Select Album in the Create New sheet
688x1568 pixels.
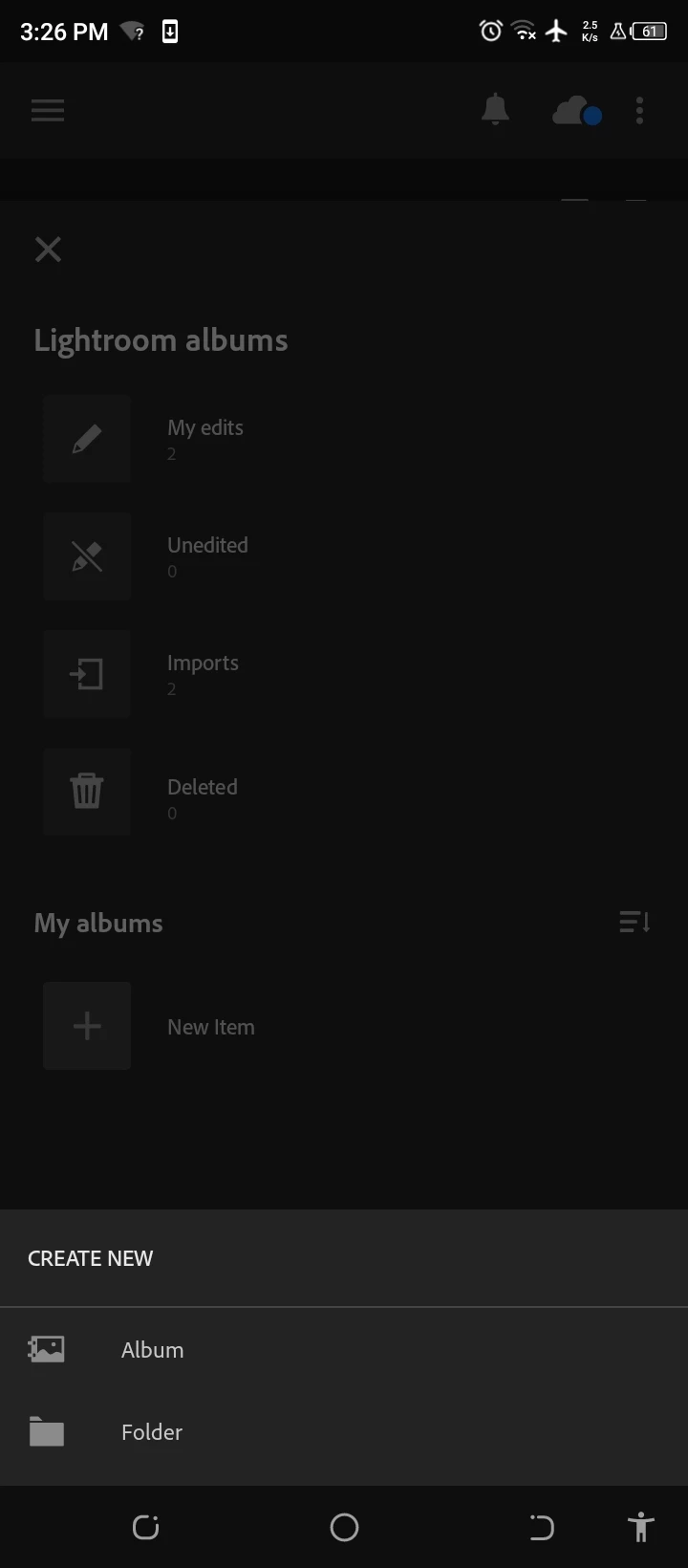(153, 1349)
